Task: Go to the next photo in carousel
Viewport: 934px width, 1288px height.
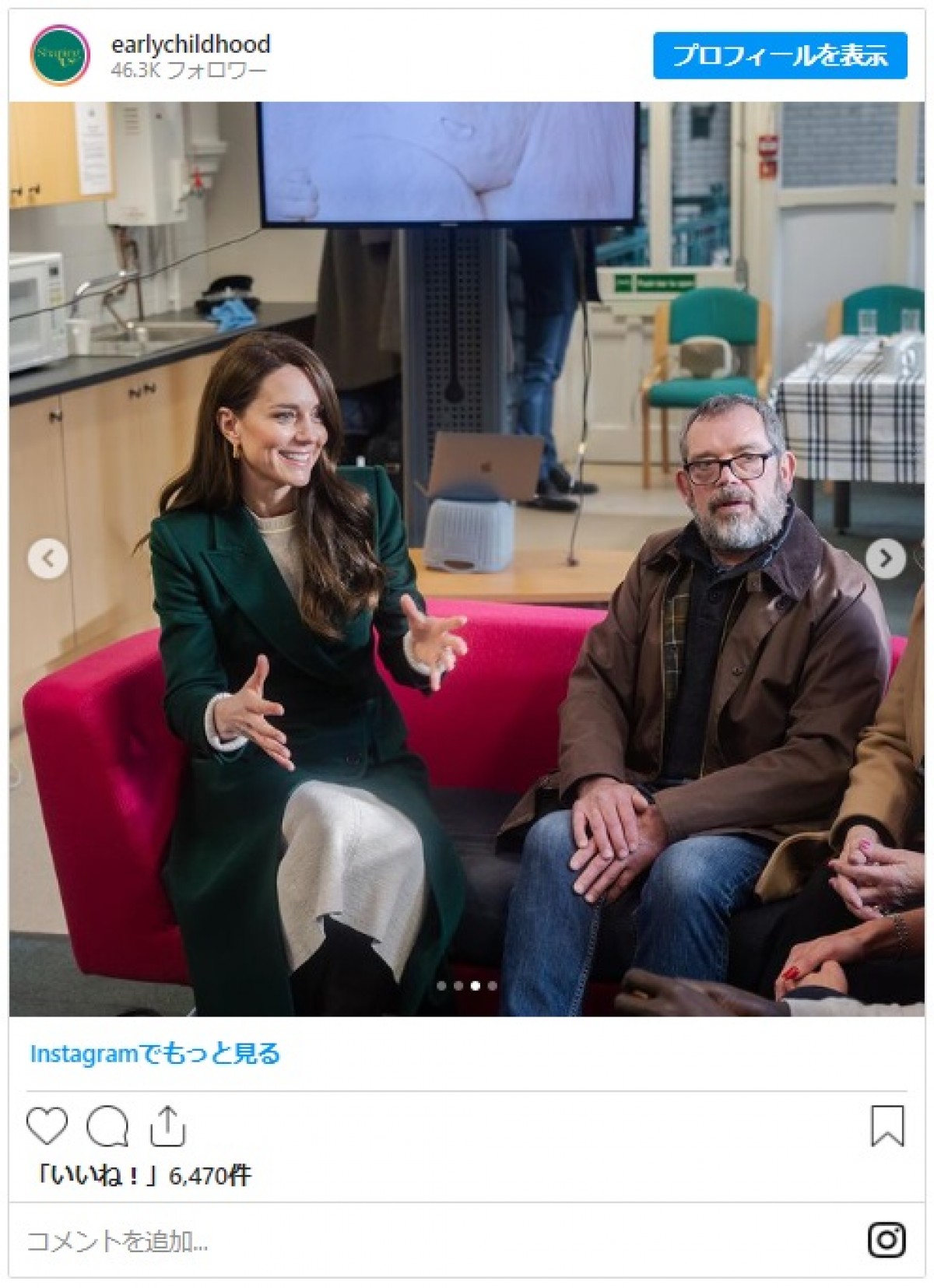Action: [885, 558]
